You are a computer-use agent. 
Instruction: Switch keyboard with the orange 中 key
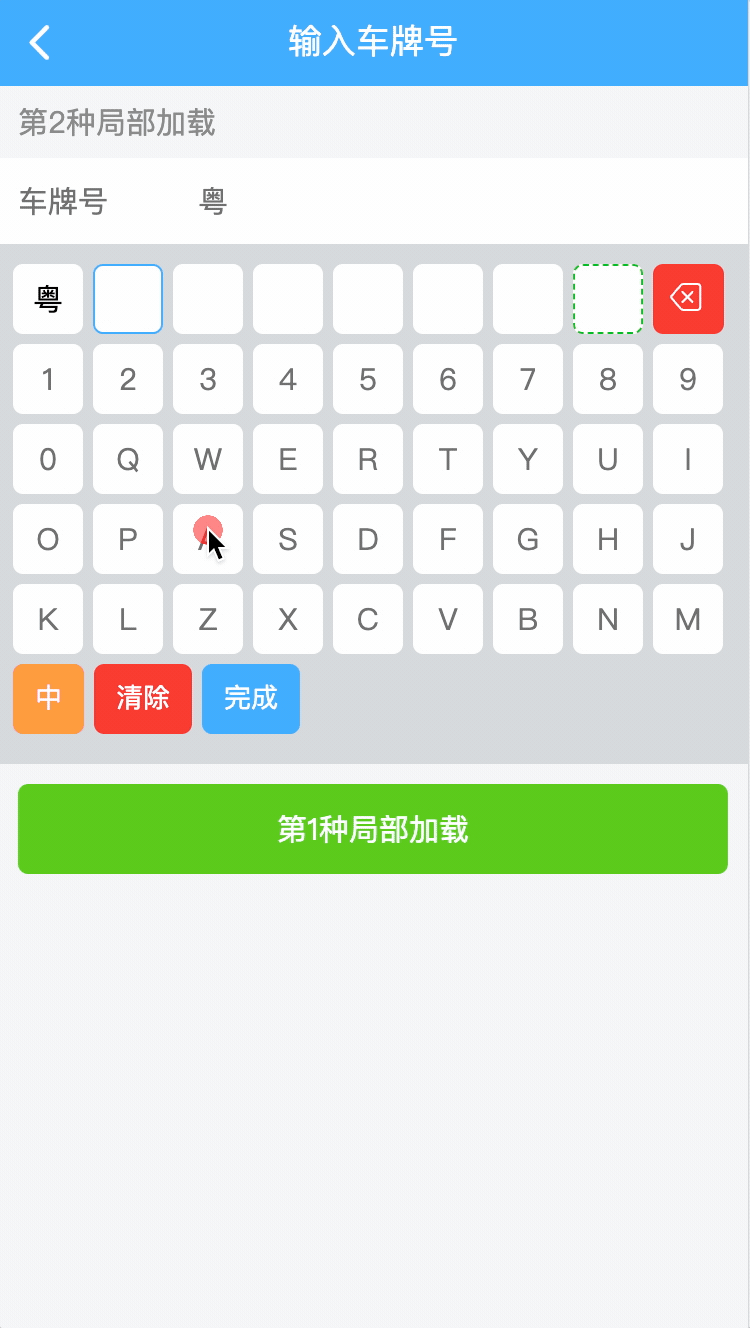pos(48,698)
